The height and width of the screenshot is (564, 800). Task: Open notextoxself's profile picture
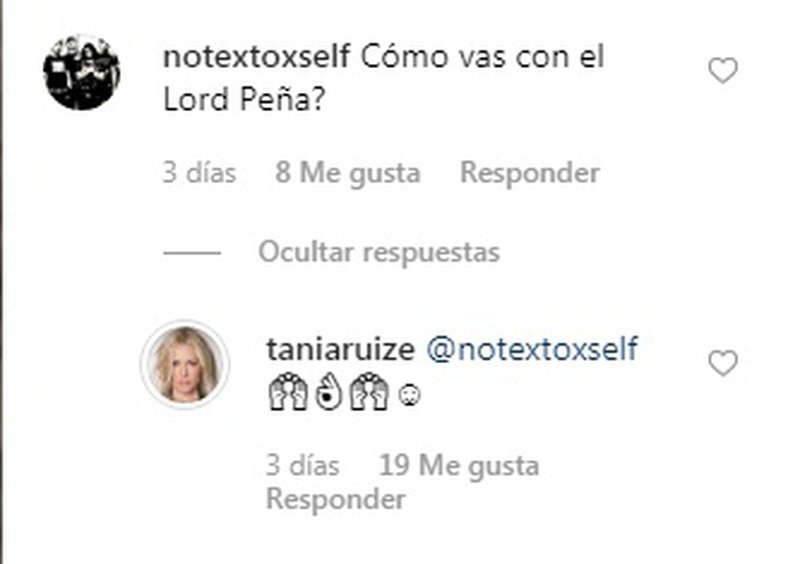coord(81,71)
